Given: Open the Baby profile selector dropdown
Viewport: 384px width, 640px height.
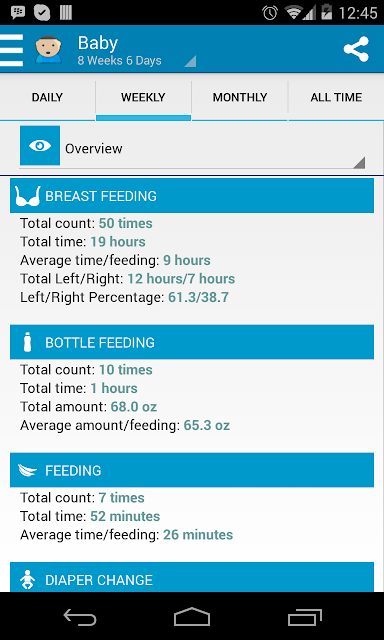Looking at the screenshot, I should point(136,50).
